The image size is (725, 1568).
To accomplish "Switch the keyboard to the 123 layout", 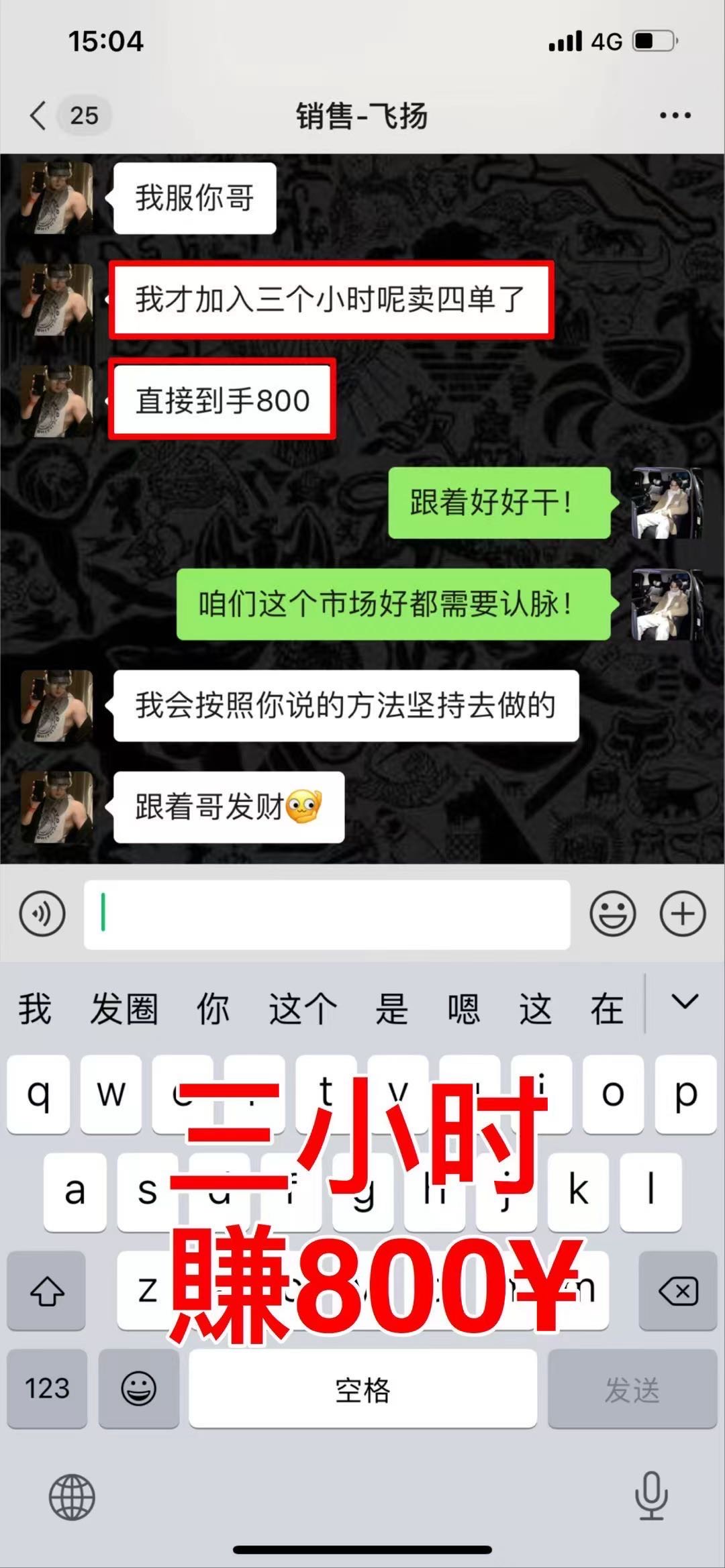I will pos(47,1388).
